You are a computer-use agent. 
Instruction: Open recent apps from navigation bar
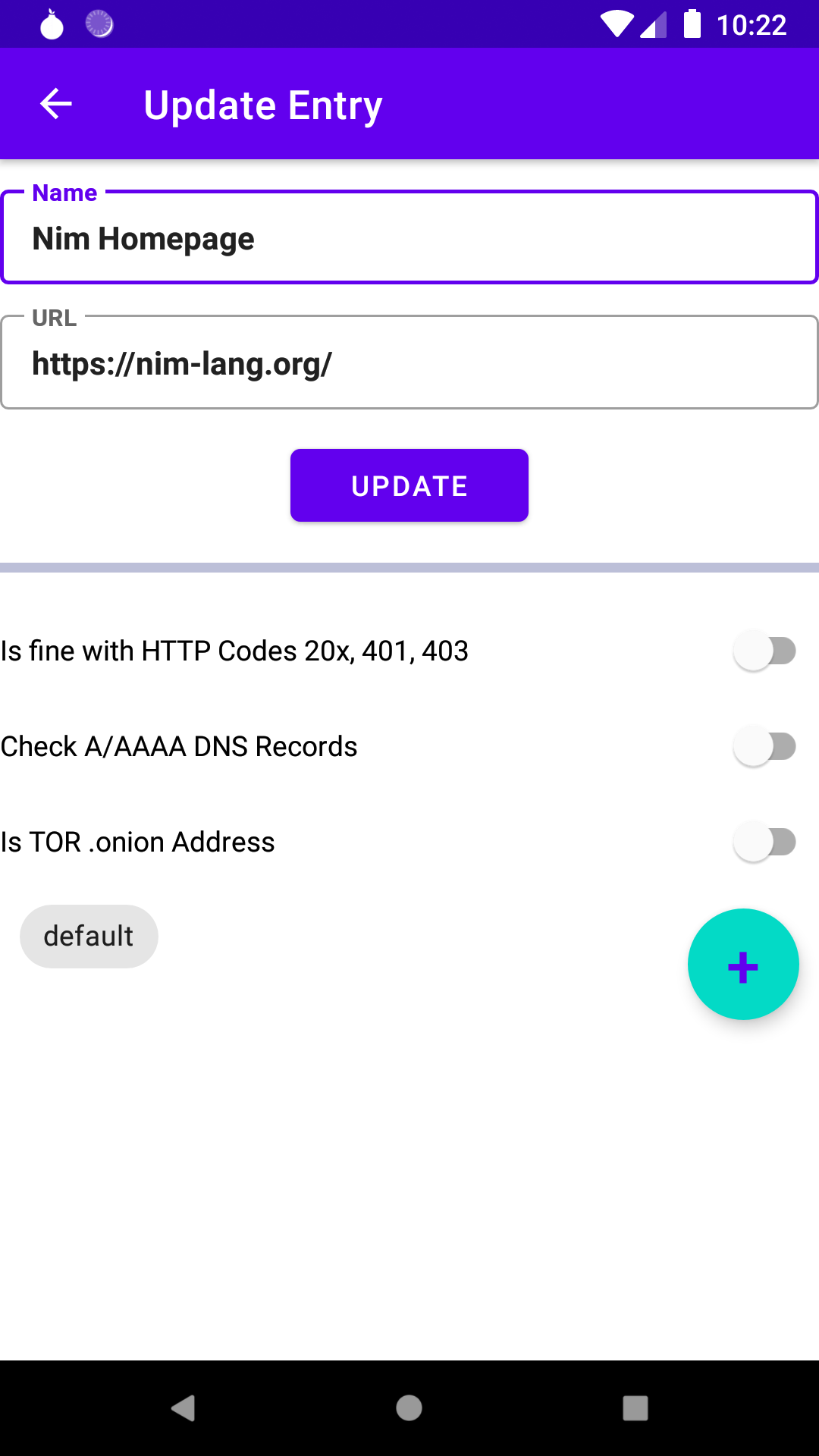(635, 1408)
